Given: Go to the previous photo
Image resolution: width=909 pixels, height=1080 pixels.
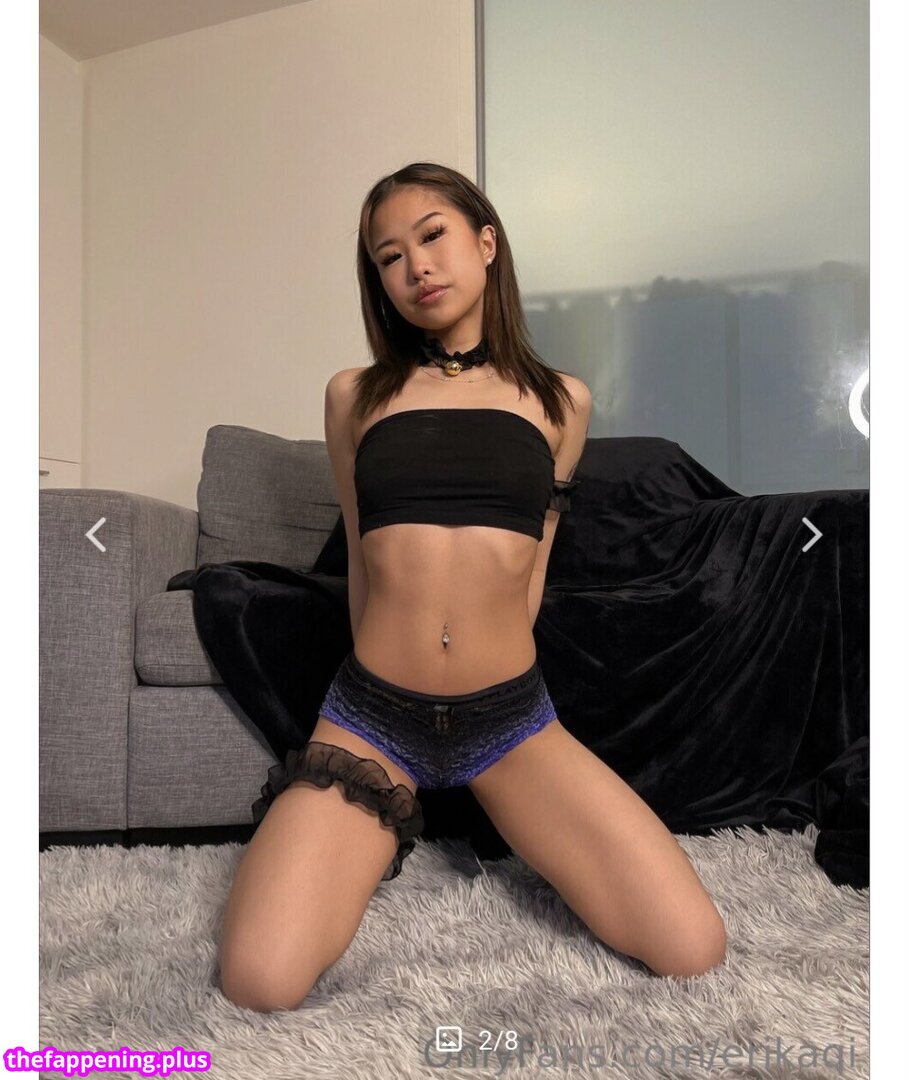Looking at the screenshot, I should pos(95,535).
